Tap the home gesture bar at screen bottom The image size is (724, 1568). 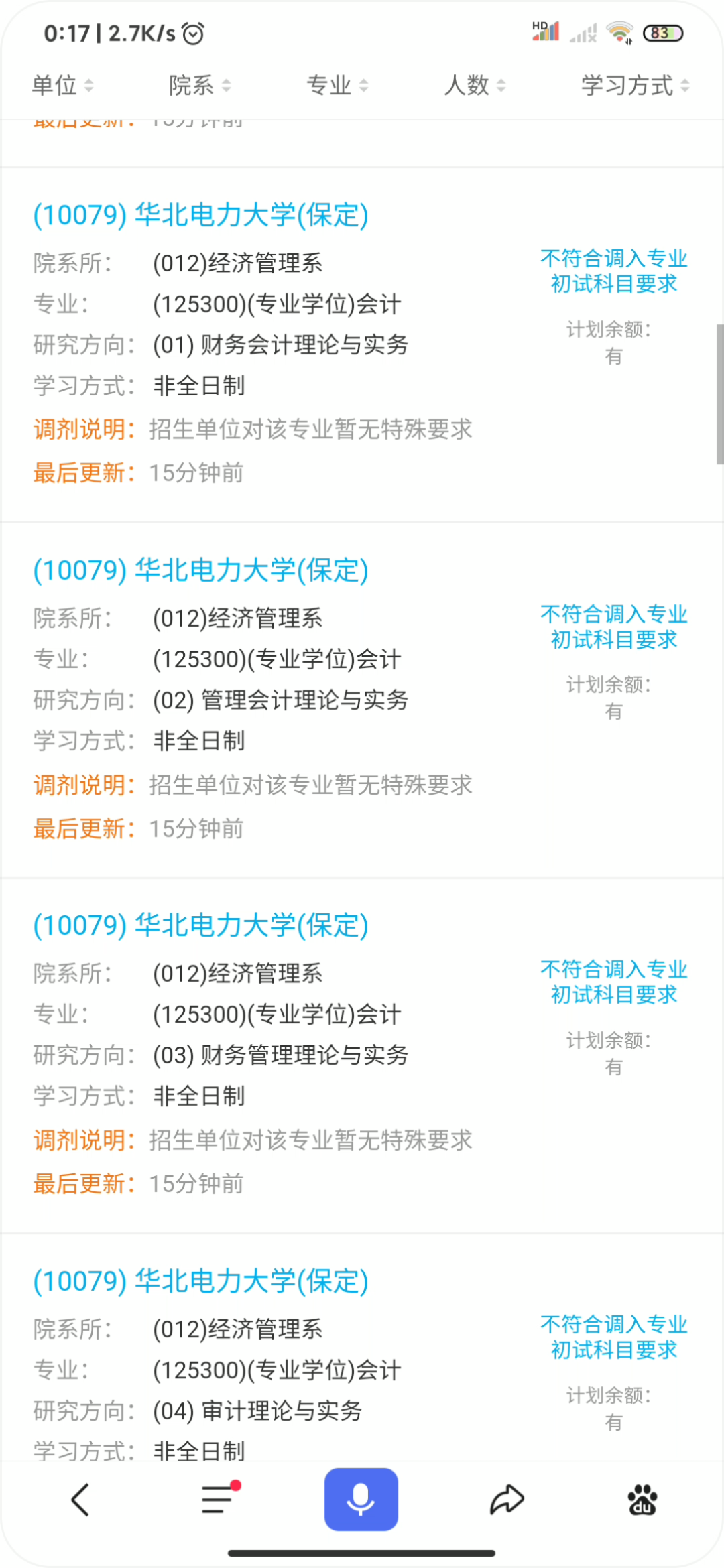coord(361,1554)
